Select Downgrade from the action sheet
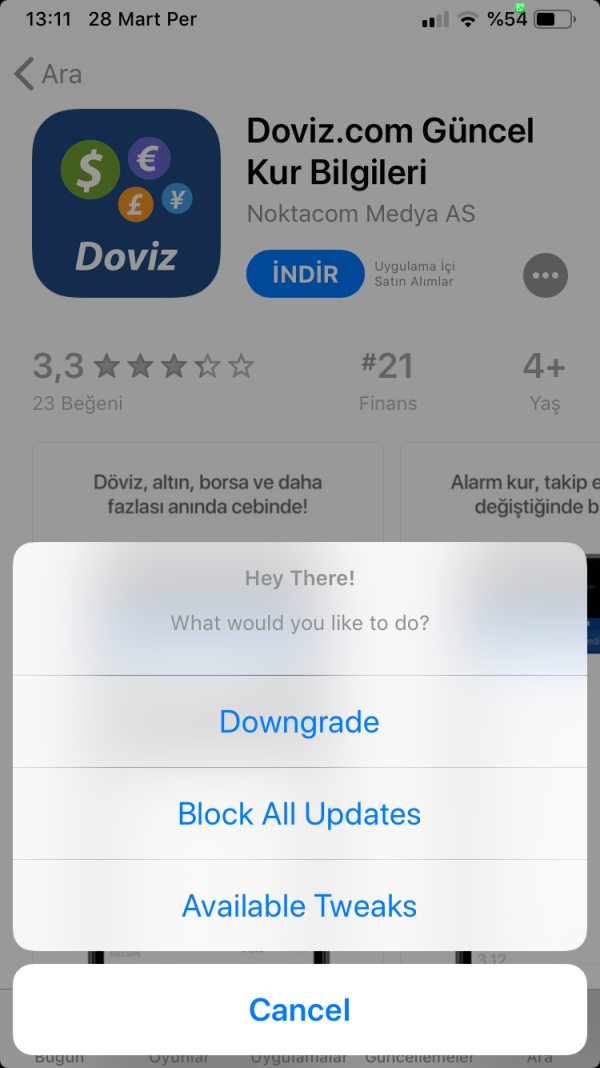Viewport: 600px width, 1068px height. coord(299,722)
